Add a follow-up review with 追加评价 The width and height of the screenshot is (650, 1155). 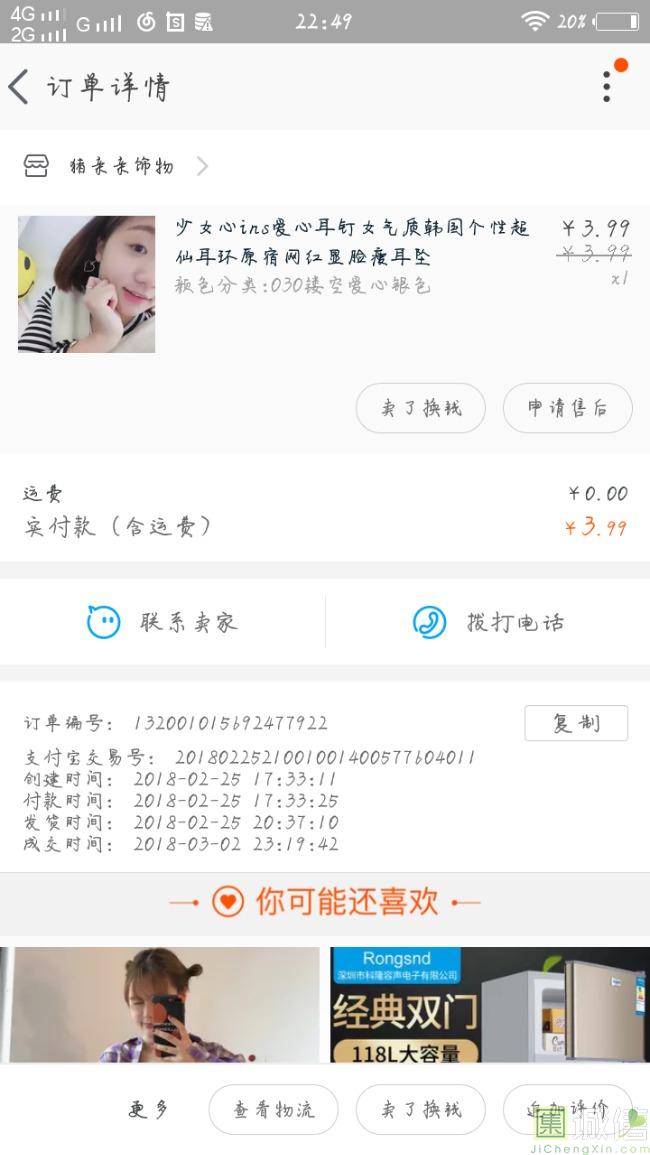click(567, 1109)
